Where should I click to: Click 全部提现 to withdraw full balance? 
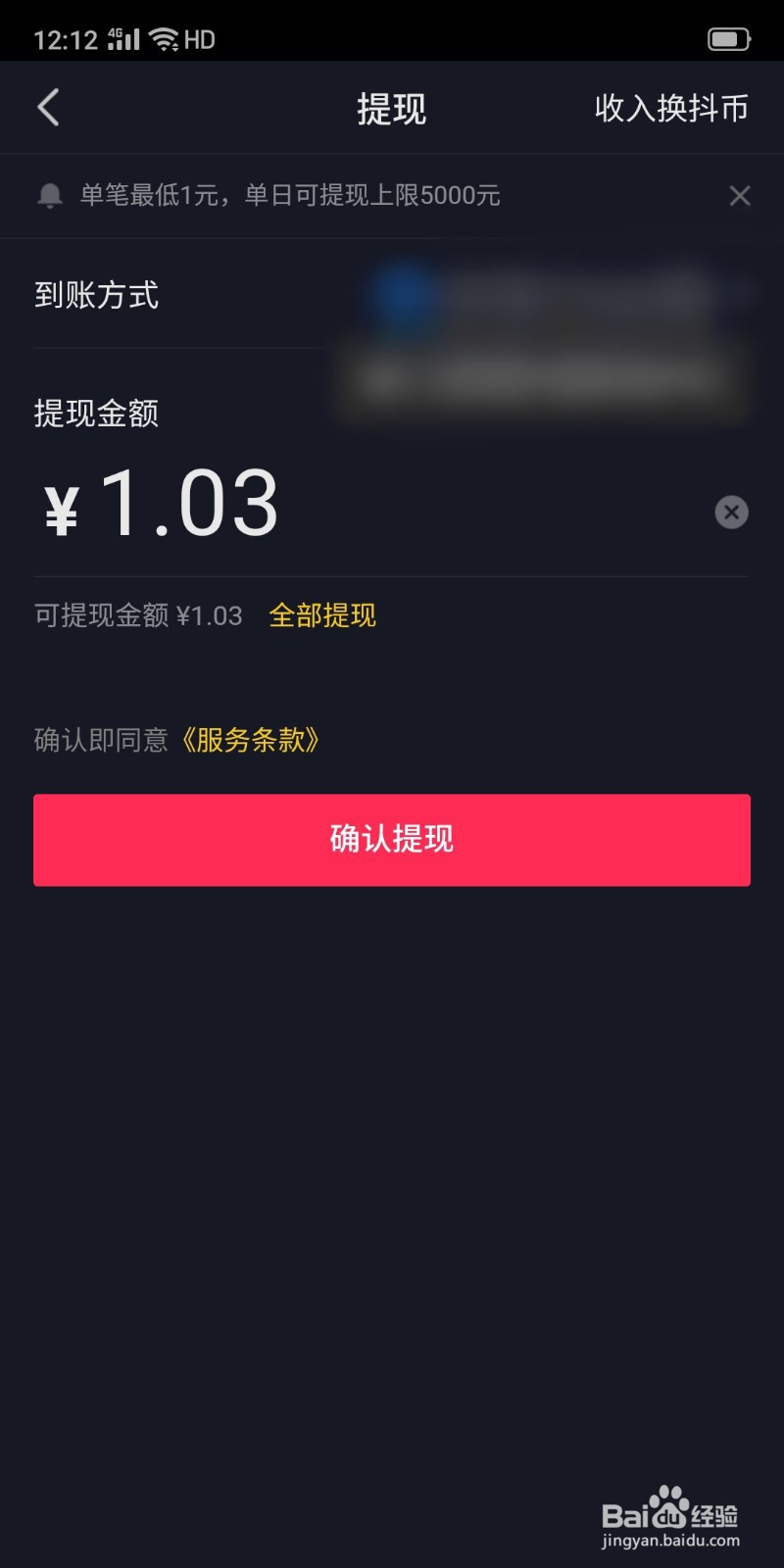321,615
